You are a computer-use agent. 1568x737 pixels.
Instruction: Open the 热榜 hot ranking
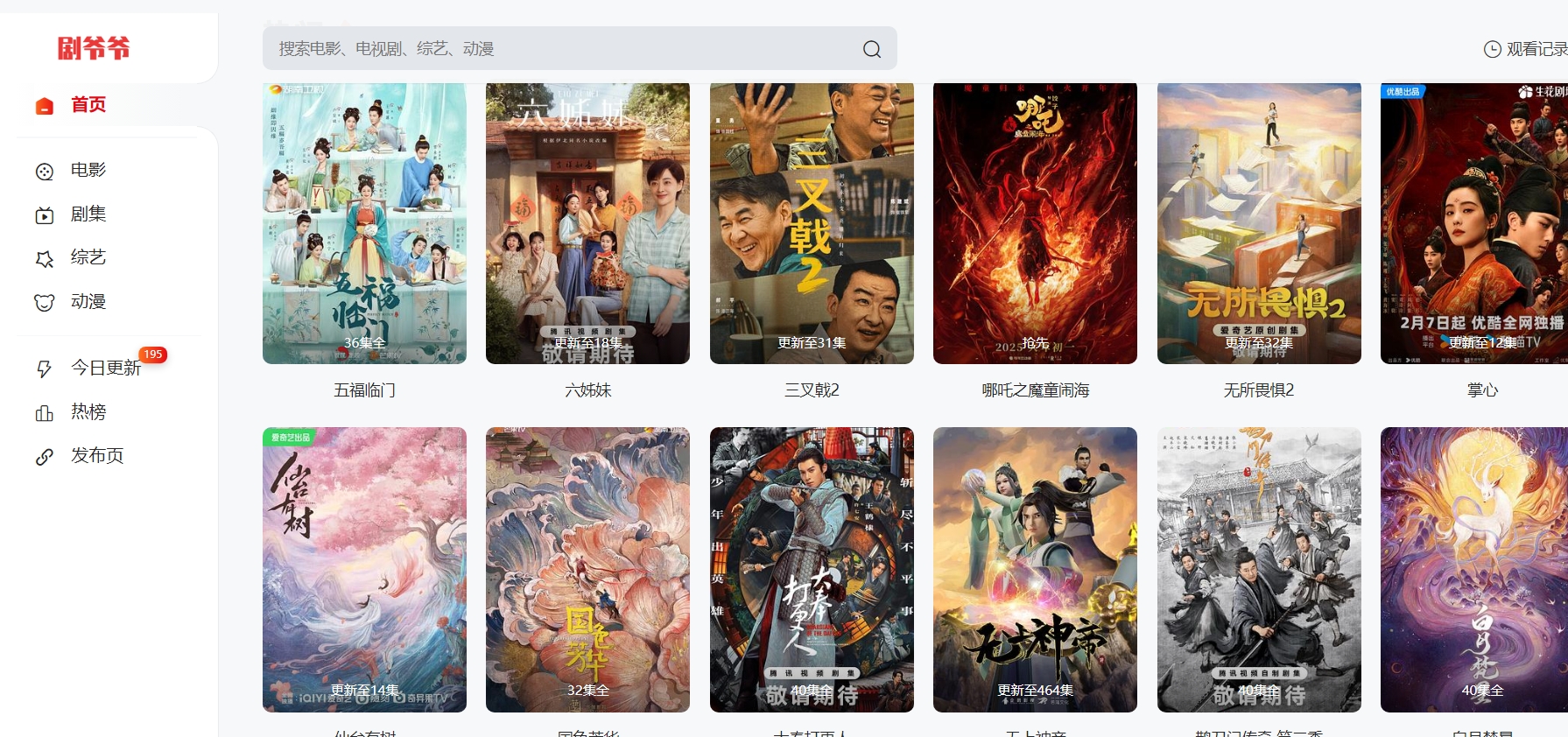pyautogui.click(x=88, y=411)
